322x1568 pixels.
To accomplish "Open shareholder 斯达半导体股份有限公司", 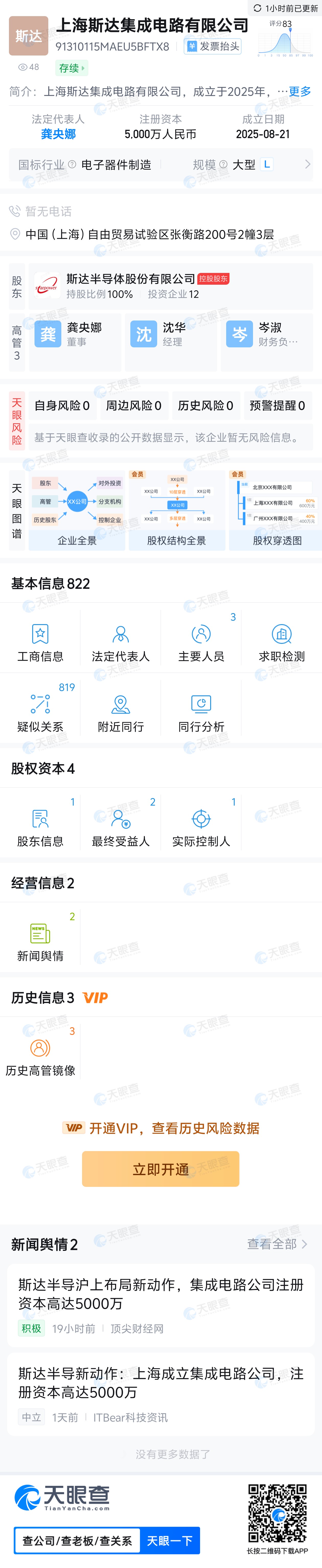I will coord(130,279).
